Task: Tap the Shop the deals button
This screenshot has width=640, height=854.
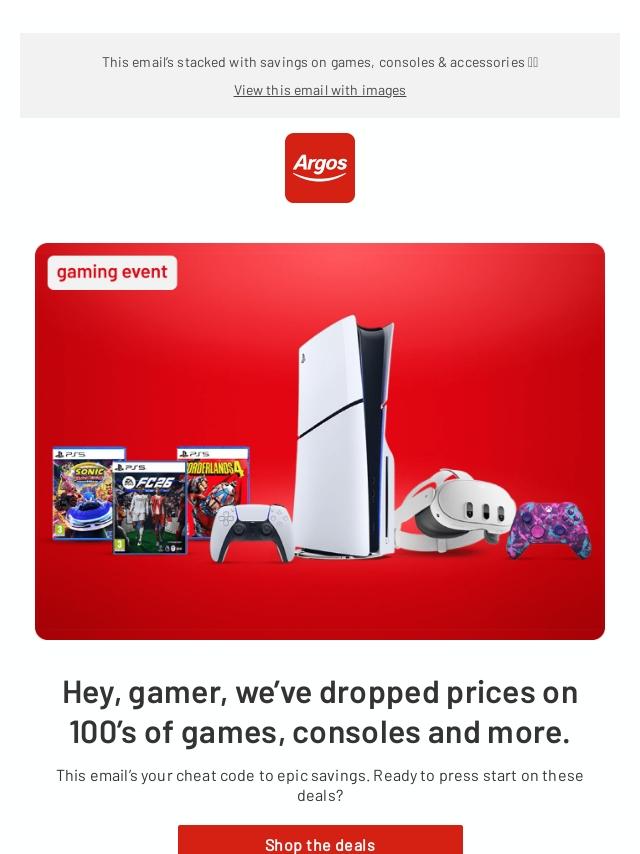Action: tap(320, 842)
